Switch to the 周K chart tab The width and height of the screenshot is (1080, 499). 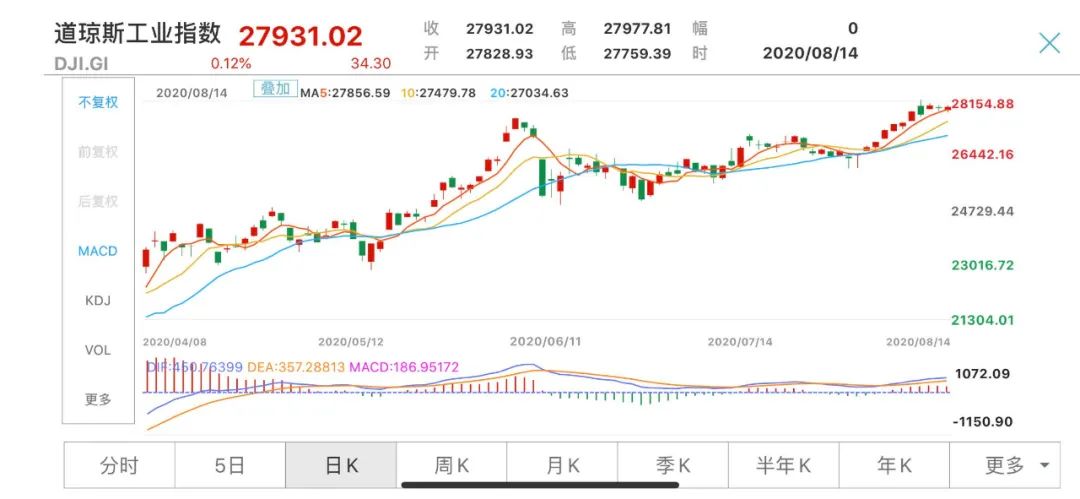451,465
